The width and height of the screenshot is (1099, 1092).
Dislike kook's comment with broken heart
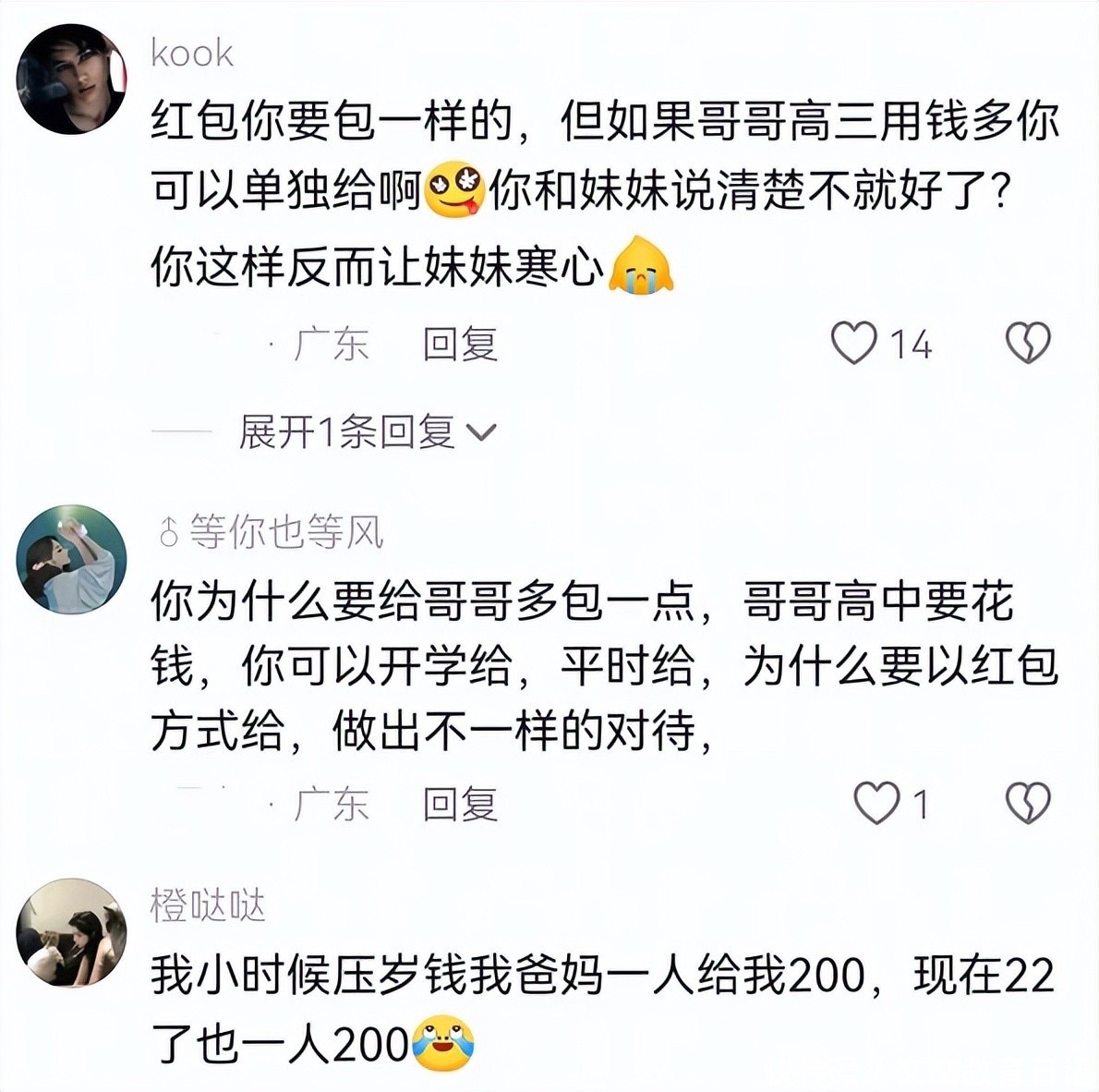1027,344
